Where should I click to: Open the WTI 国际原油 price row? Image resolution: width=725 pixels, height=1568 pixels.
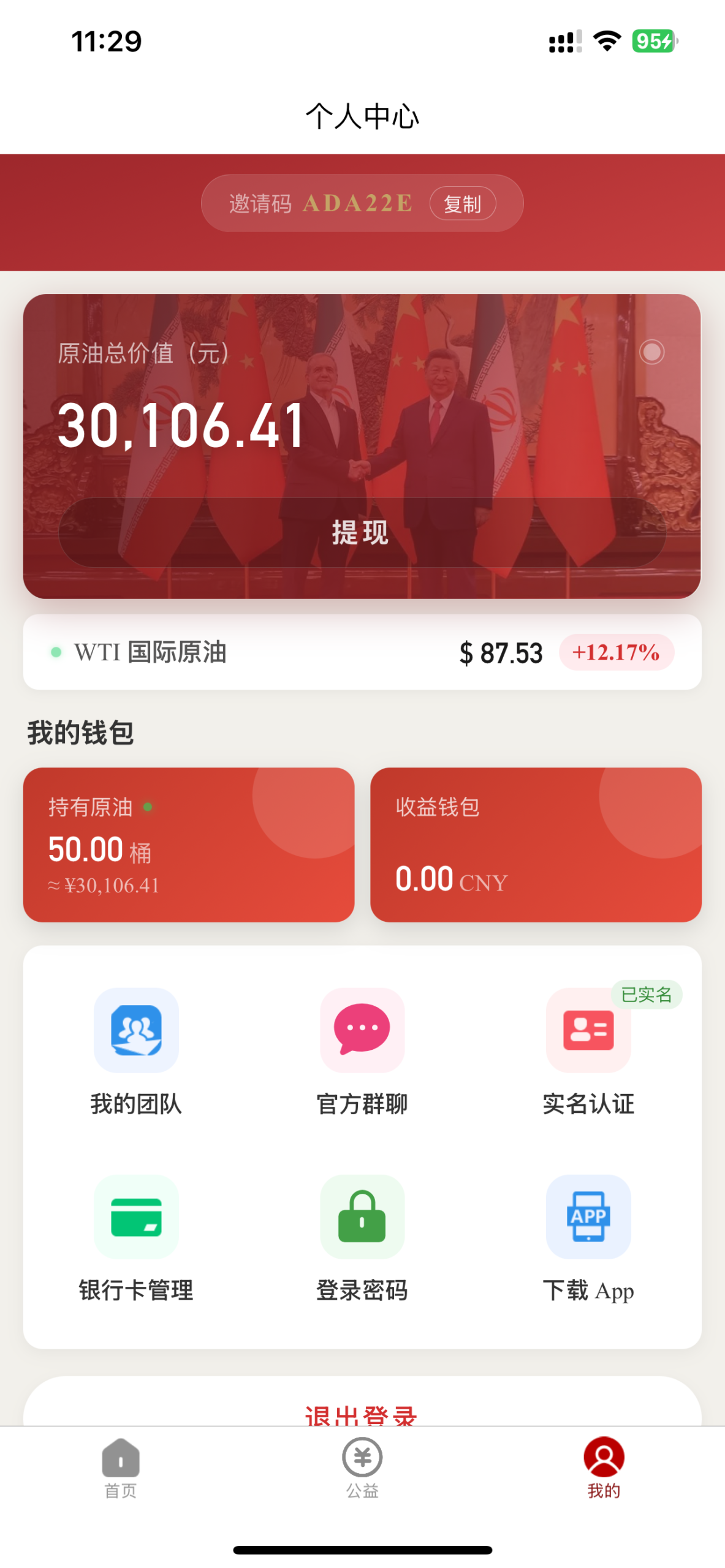coord(362,652)
